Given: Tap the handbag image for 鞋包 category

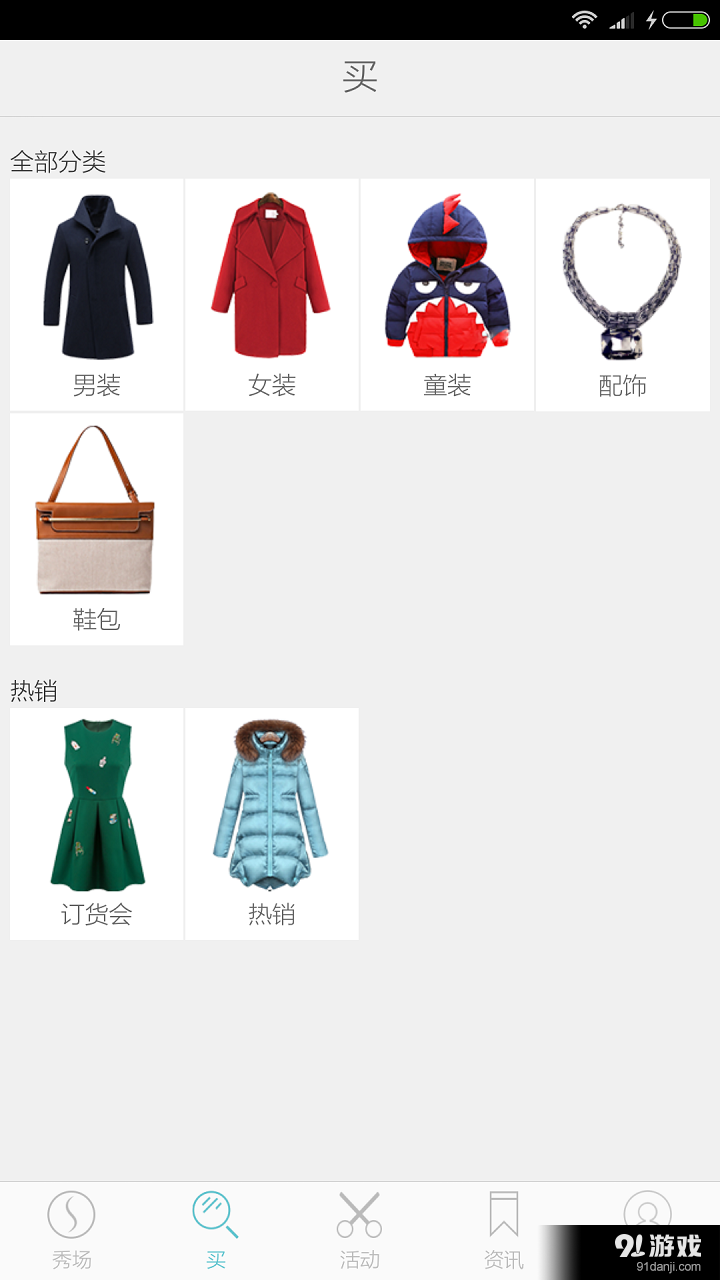Looking at the screenshot, I should (96, 510).
